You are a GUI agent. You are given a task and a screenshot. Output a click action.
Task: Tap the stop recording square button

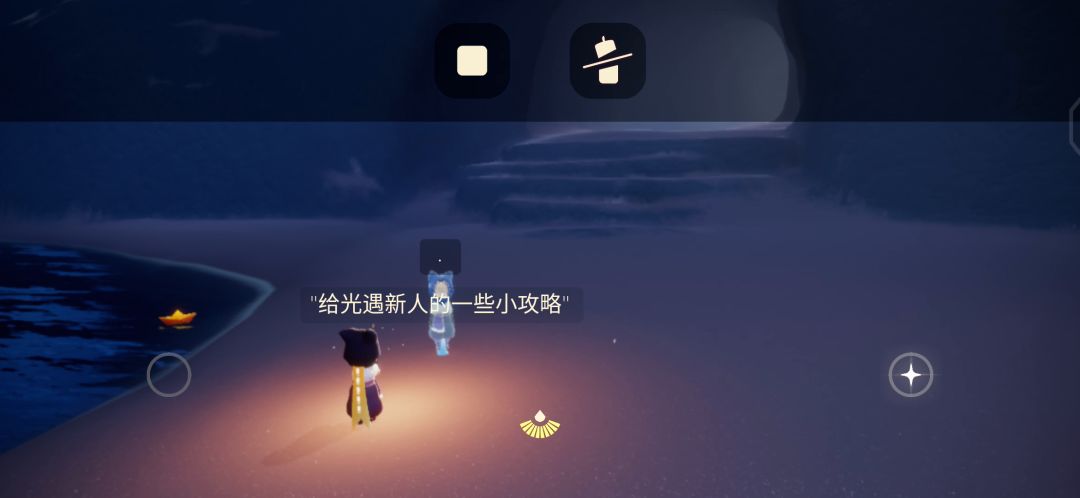point(472,61)
